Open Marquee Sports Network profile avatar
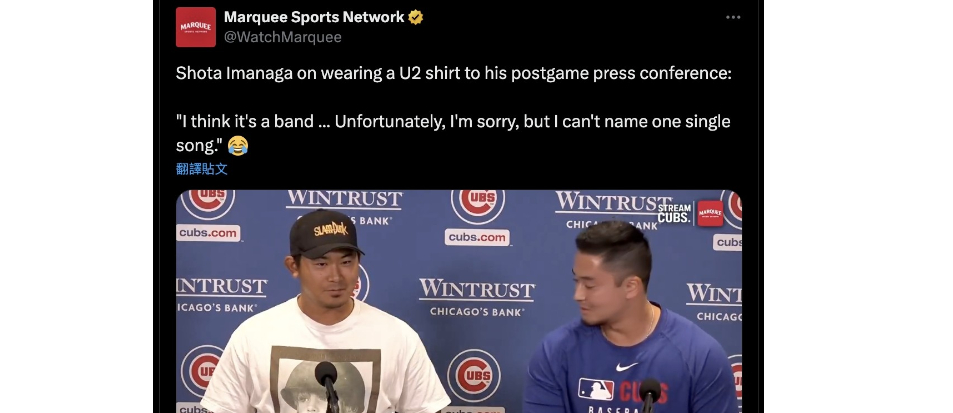953x413 pixels. click(195, 27)
